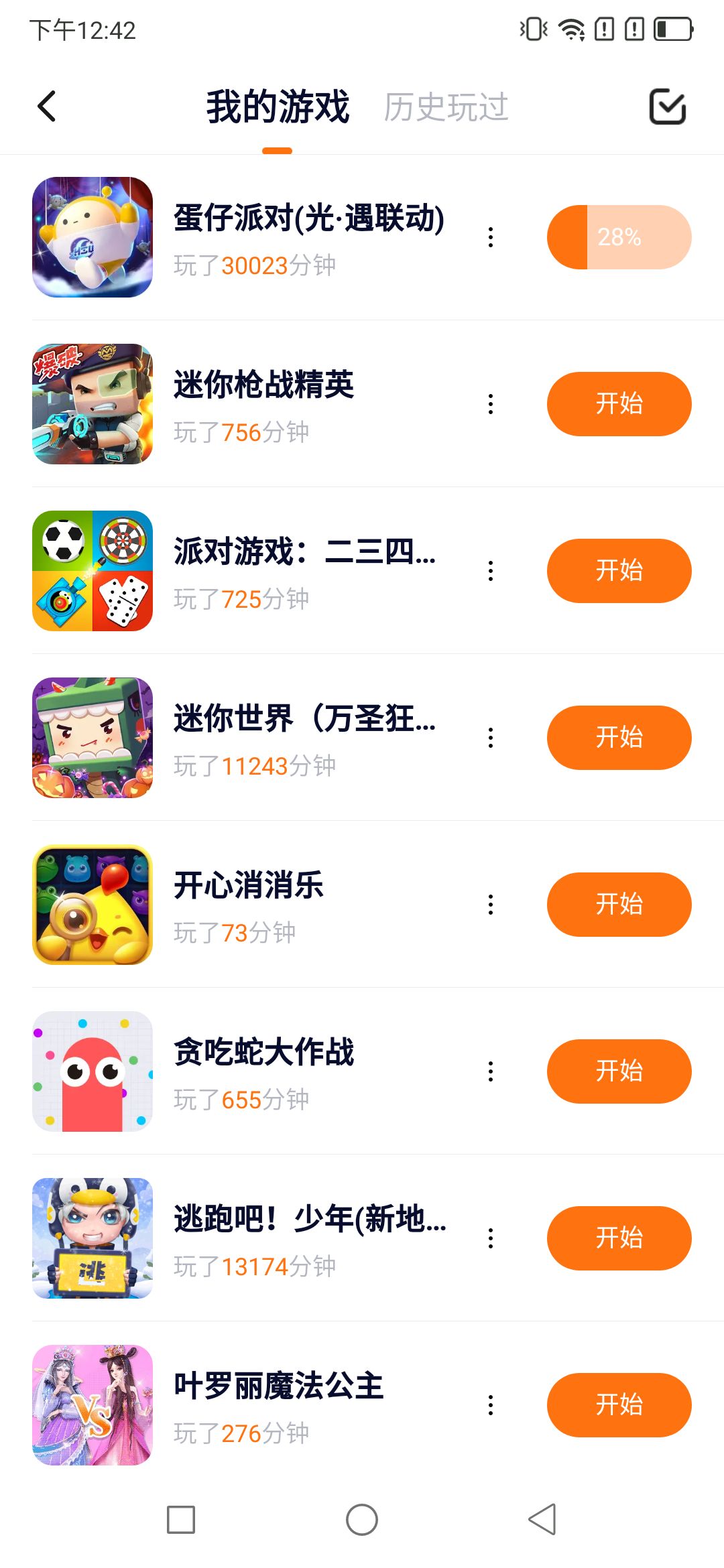Tap 开始 next to 开心消消乐
This screenshot has width=724, height=1568.
coord(619,905)
